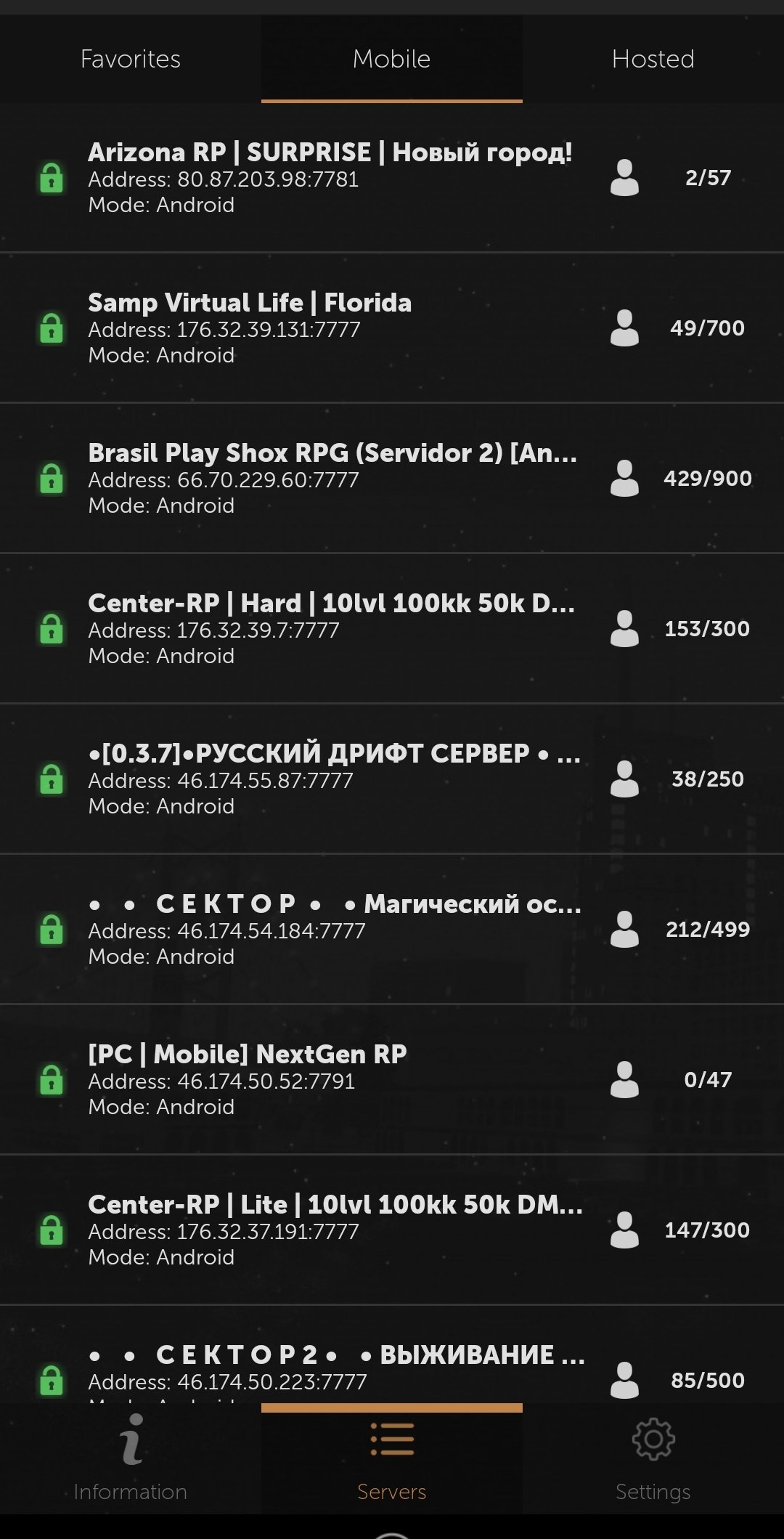Open the Hosted servers tab
Viewport: 784px width, 1539px height.
click(653, 59)
